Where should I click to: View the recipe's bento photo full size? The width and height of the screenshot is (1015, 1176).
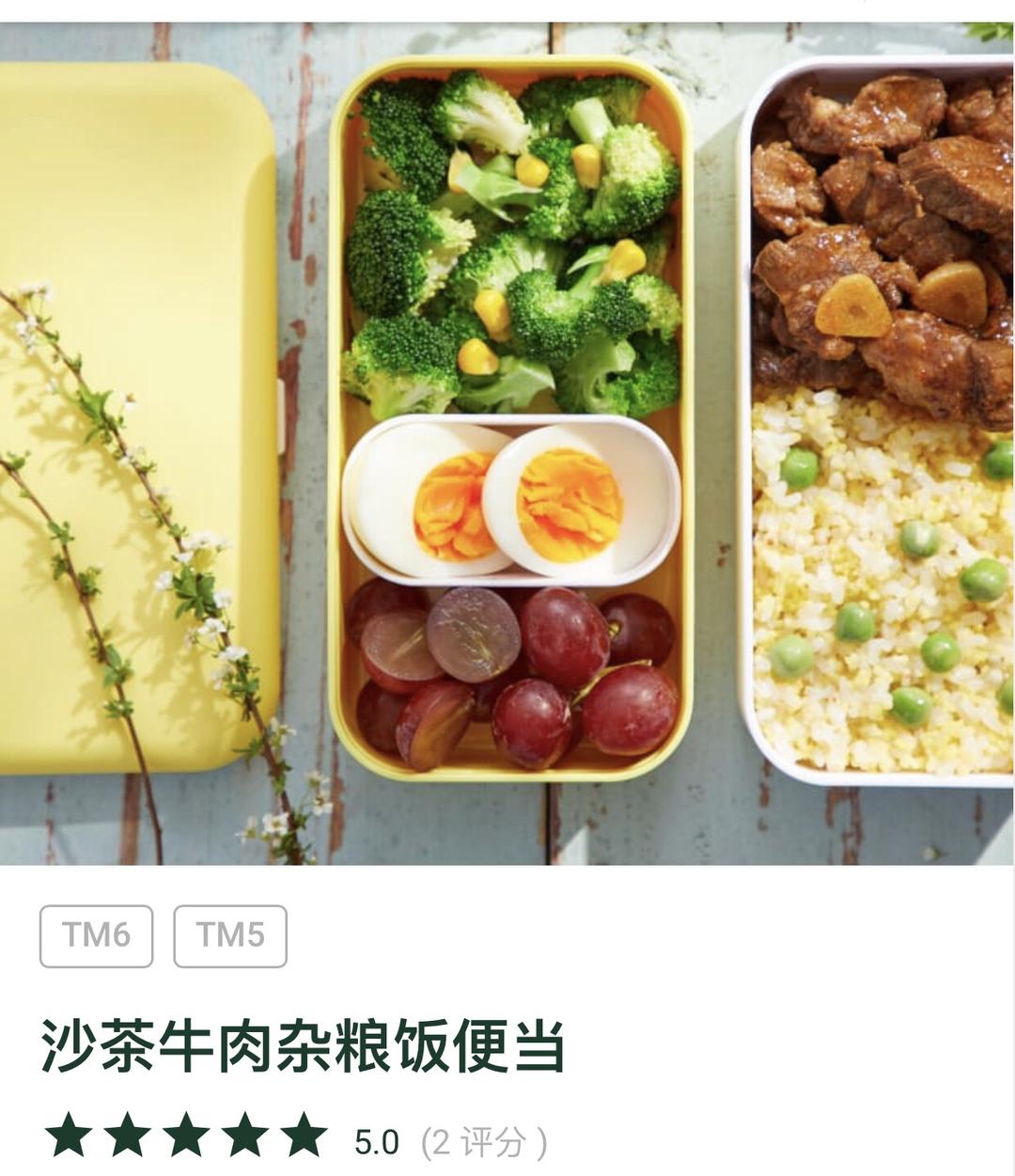(x=507, y=442)
